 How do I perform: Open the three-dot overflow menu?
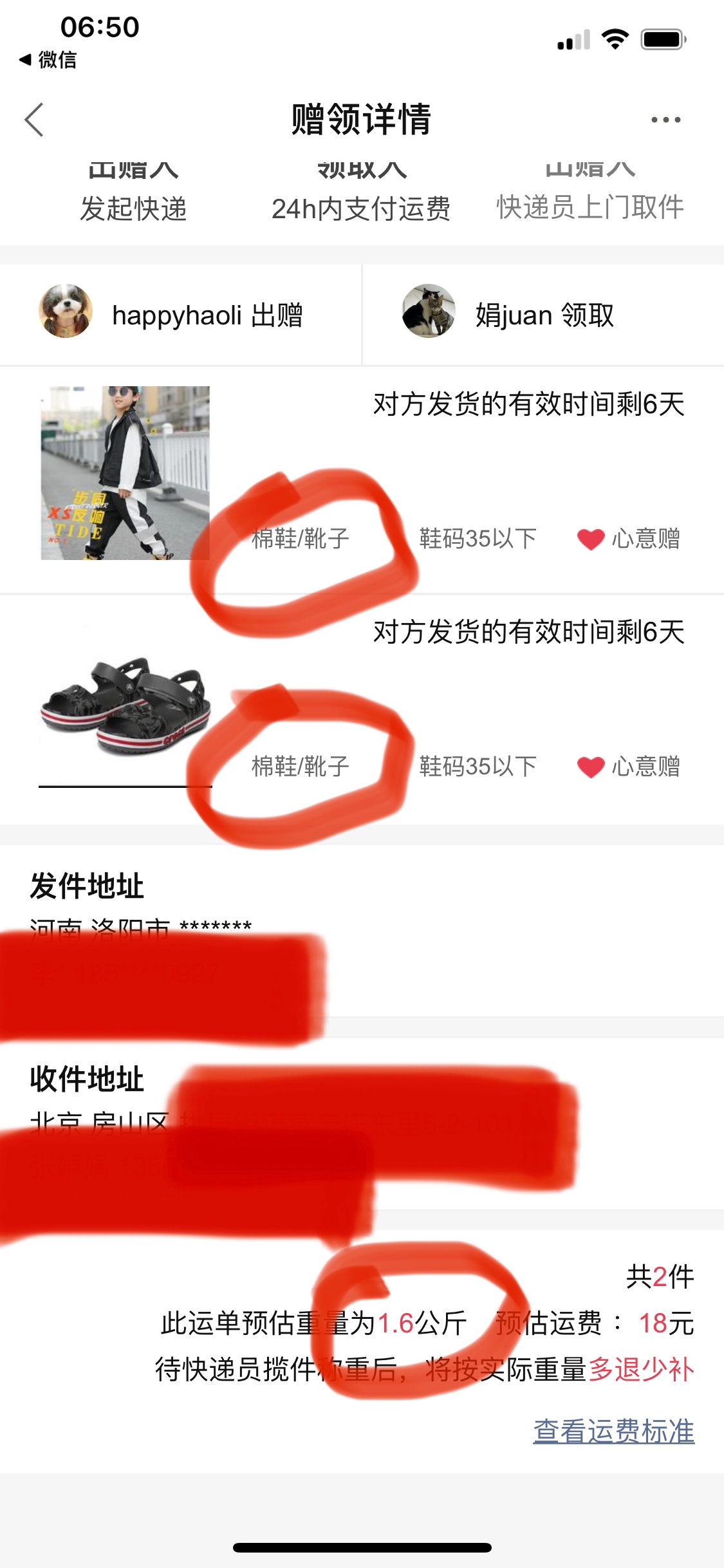coord(665,120)
